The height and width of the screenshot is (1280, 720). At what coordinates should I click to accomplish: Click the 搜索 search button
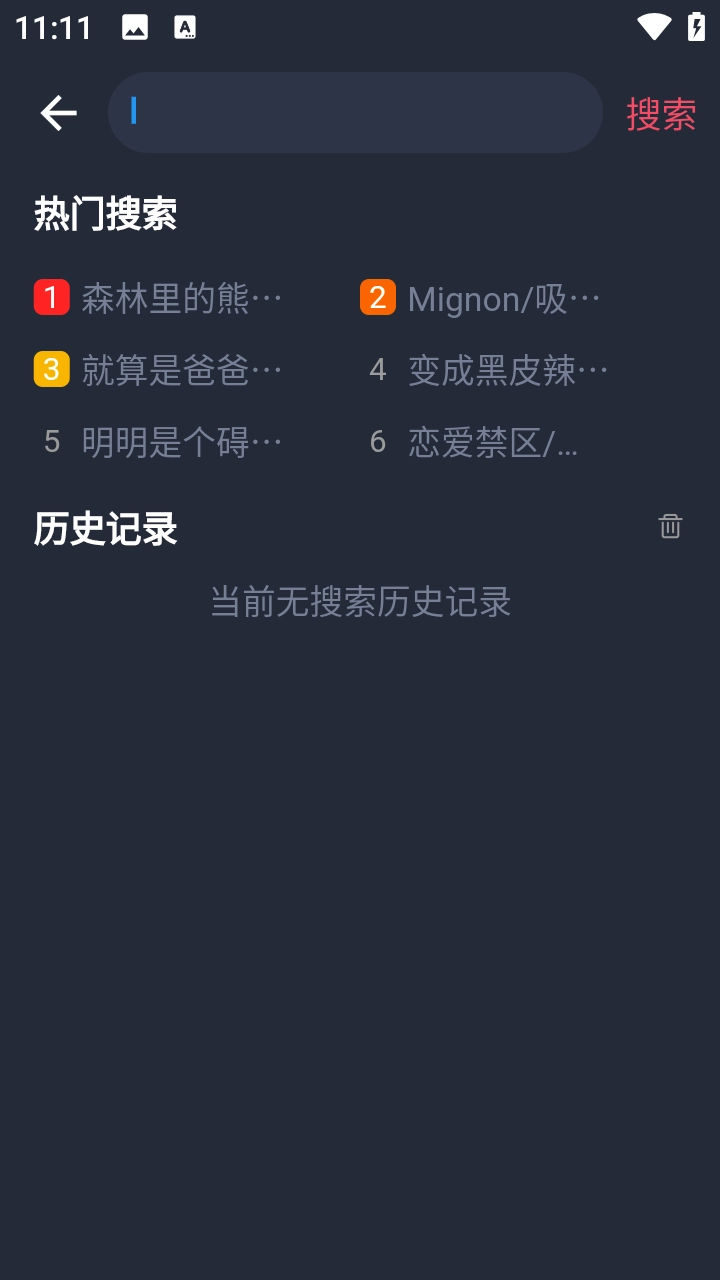(661, 112)
